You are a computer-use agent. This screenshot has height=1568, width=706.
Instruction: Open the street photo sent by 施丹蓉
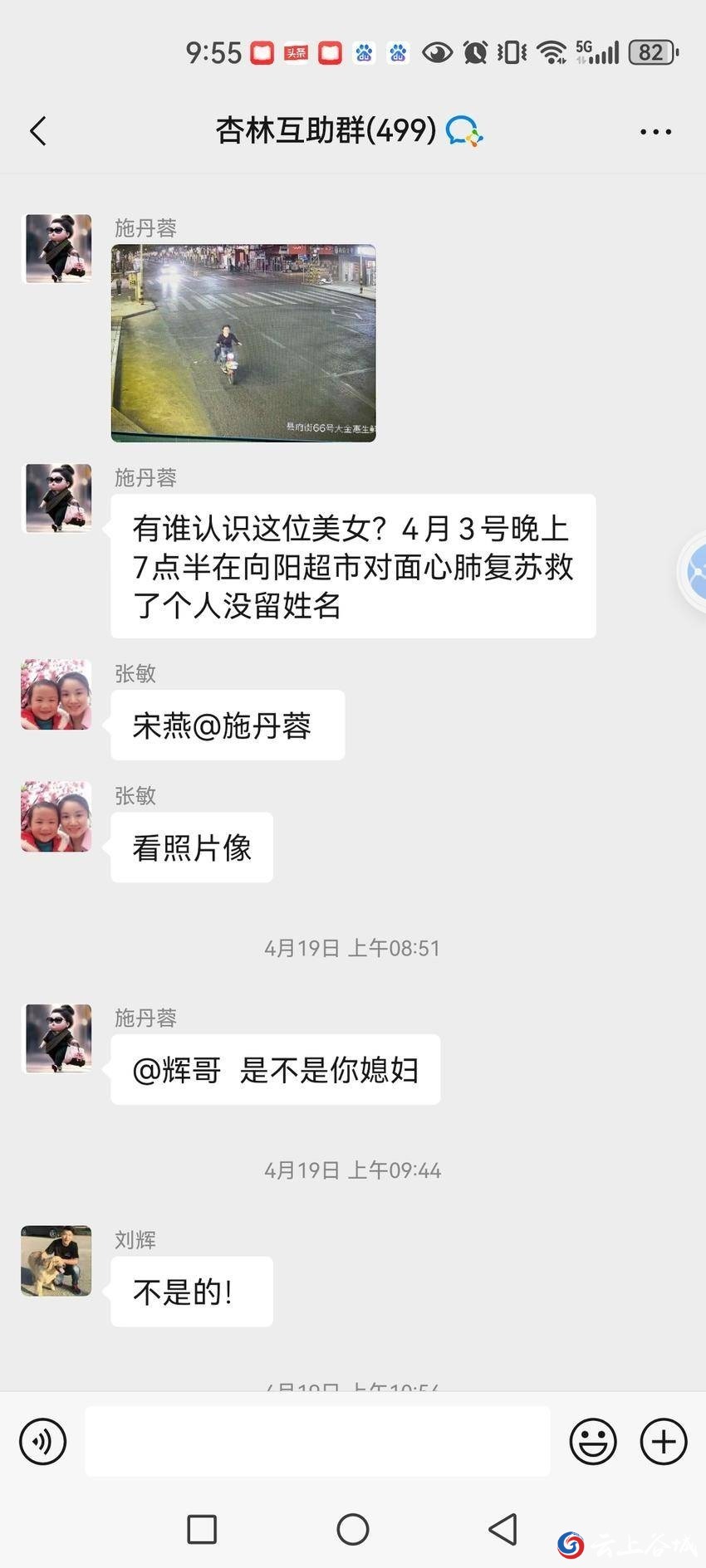point(243,343)
